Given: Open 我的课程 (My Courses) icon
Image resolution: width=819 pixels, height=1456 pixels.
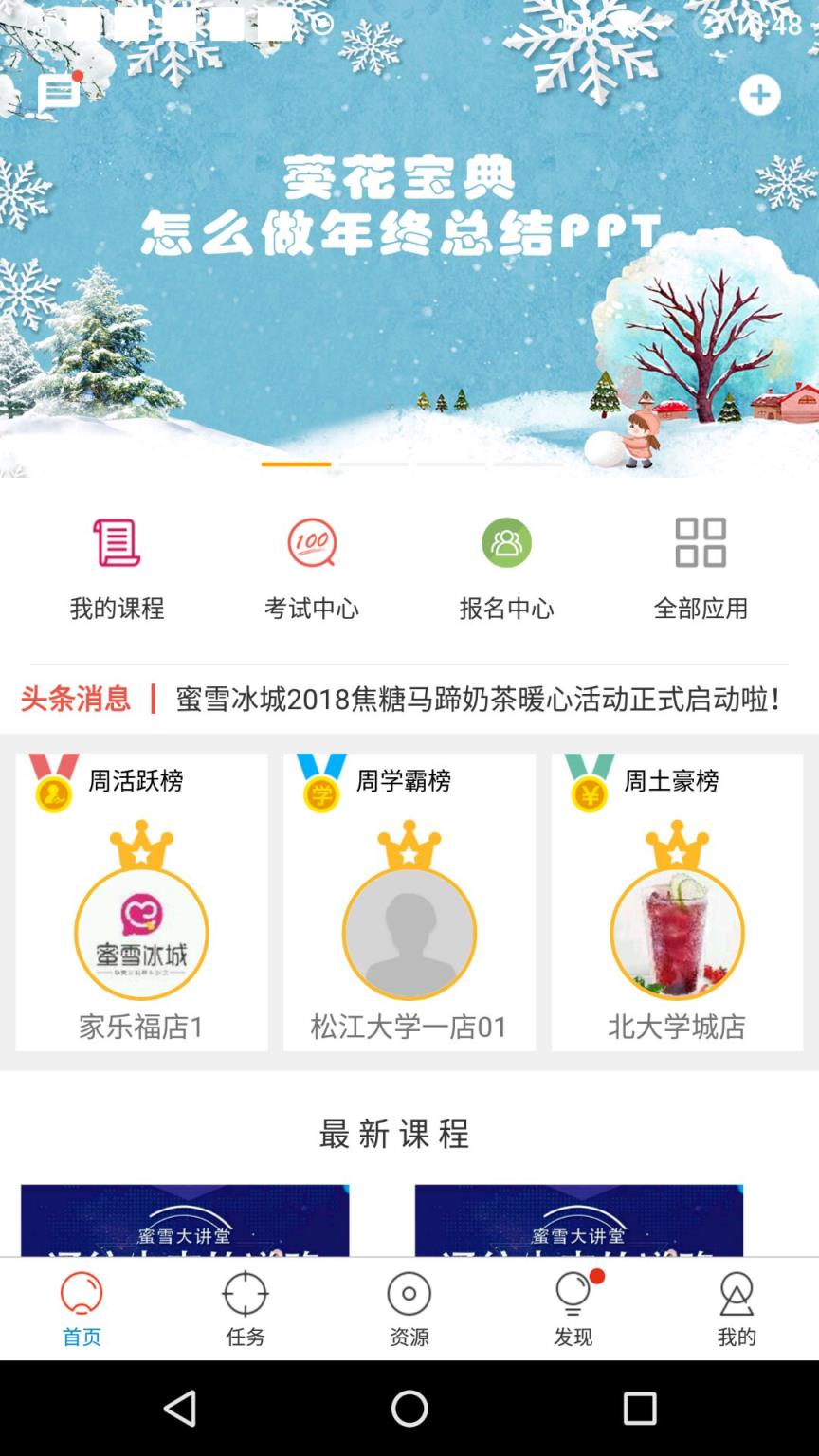Looking at the screenshot, I should [114, 566].
